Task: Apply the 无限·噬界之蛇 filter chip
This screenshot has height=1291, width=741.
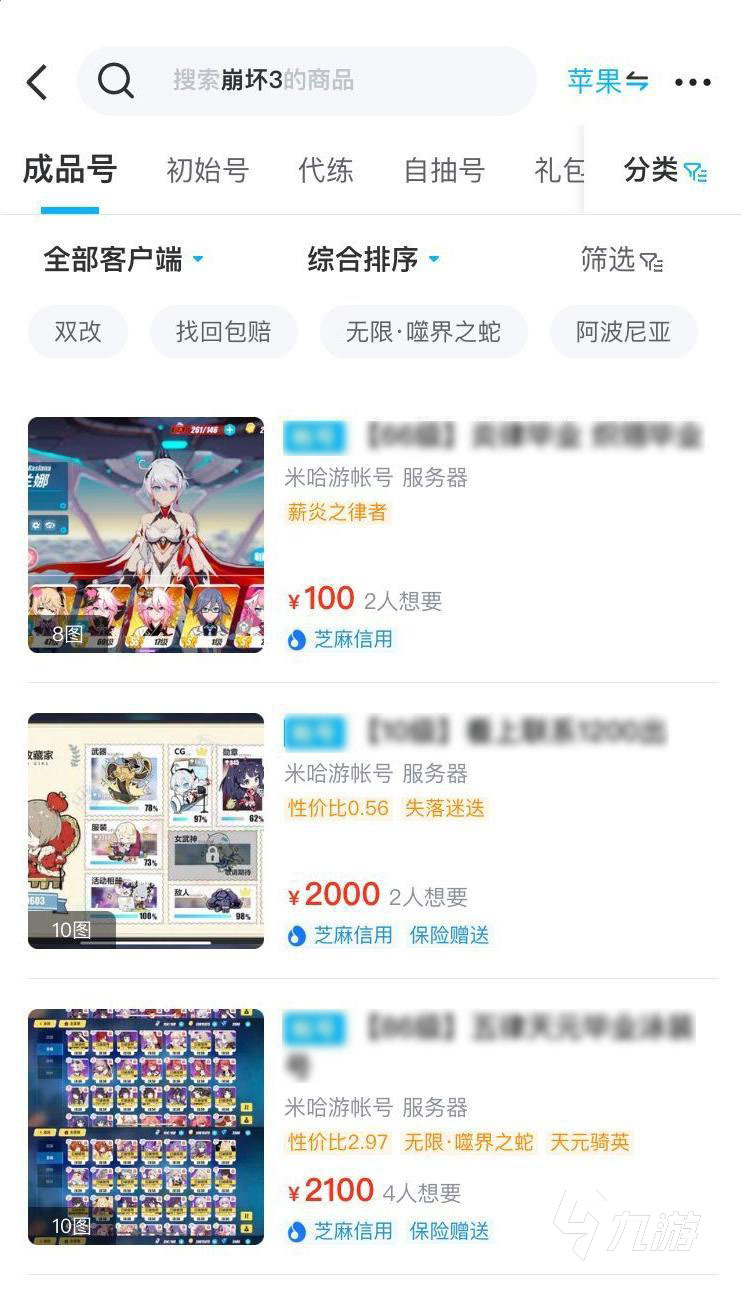Action: click(x=423, y=332)
